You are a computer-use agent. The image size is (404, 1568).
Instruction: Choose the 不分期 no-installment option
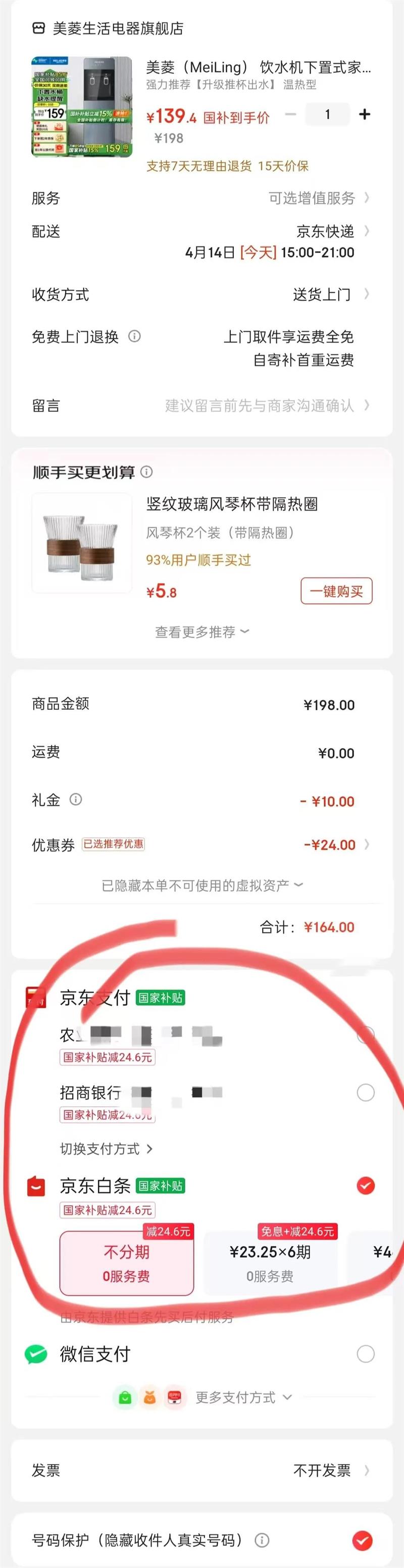[x=126, y=1263]
